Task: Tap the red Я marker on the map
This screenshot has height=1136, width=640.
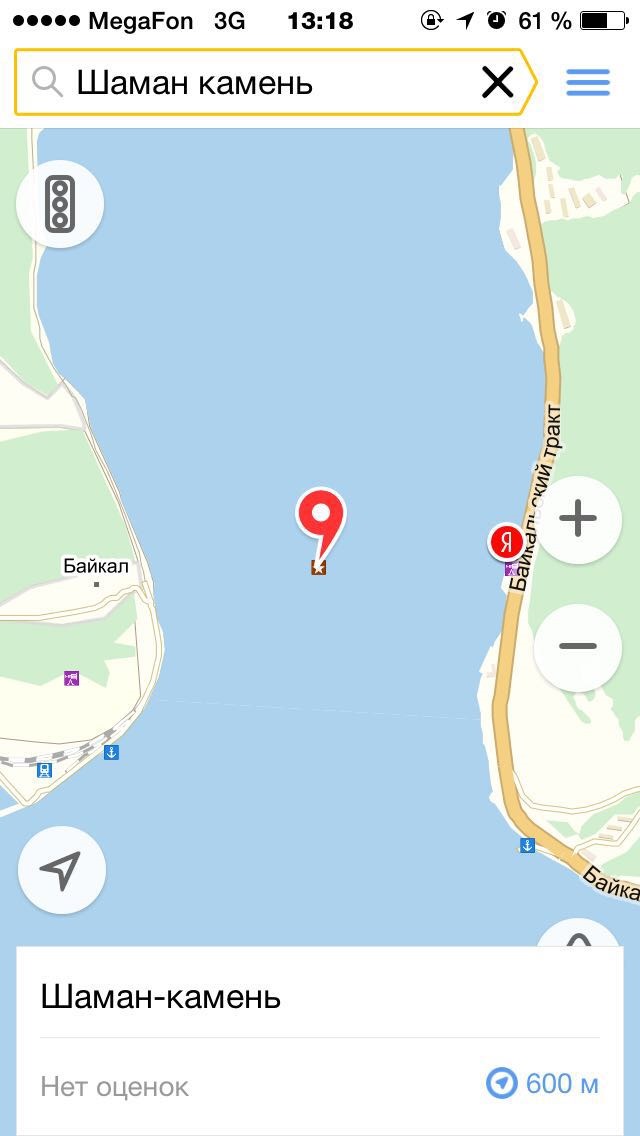Action: [507, 542]
